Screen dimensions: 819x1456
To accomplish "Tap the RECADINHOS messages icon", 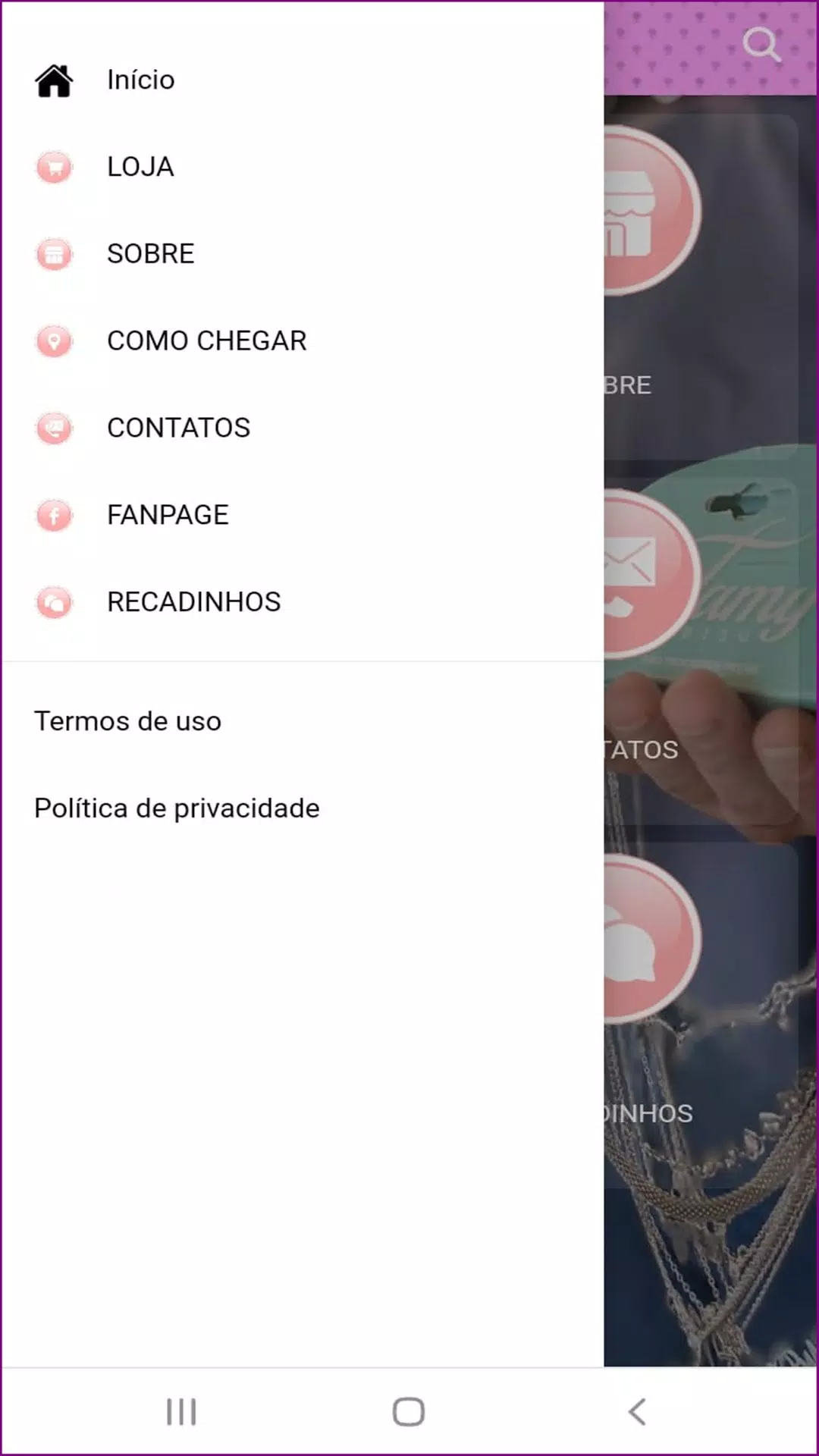I will click(x=54, y=601).
